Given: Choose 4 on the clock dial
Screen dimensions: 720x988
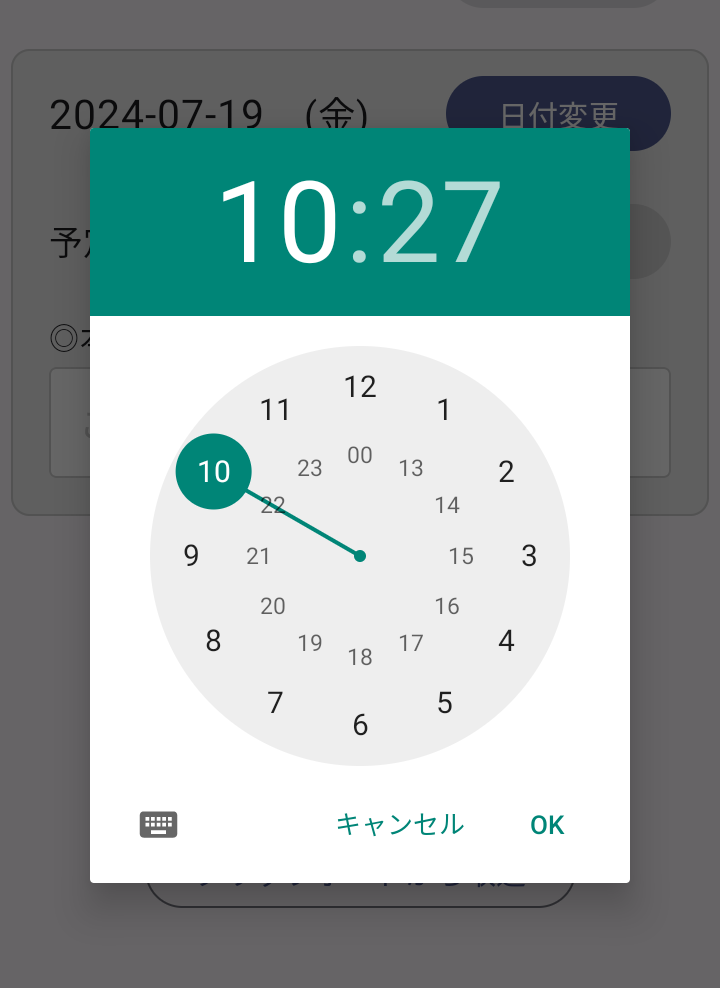Looking at the screenshot, I should [506, 641].
